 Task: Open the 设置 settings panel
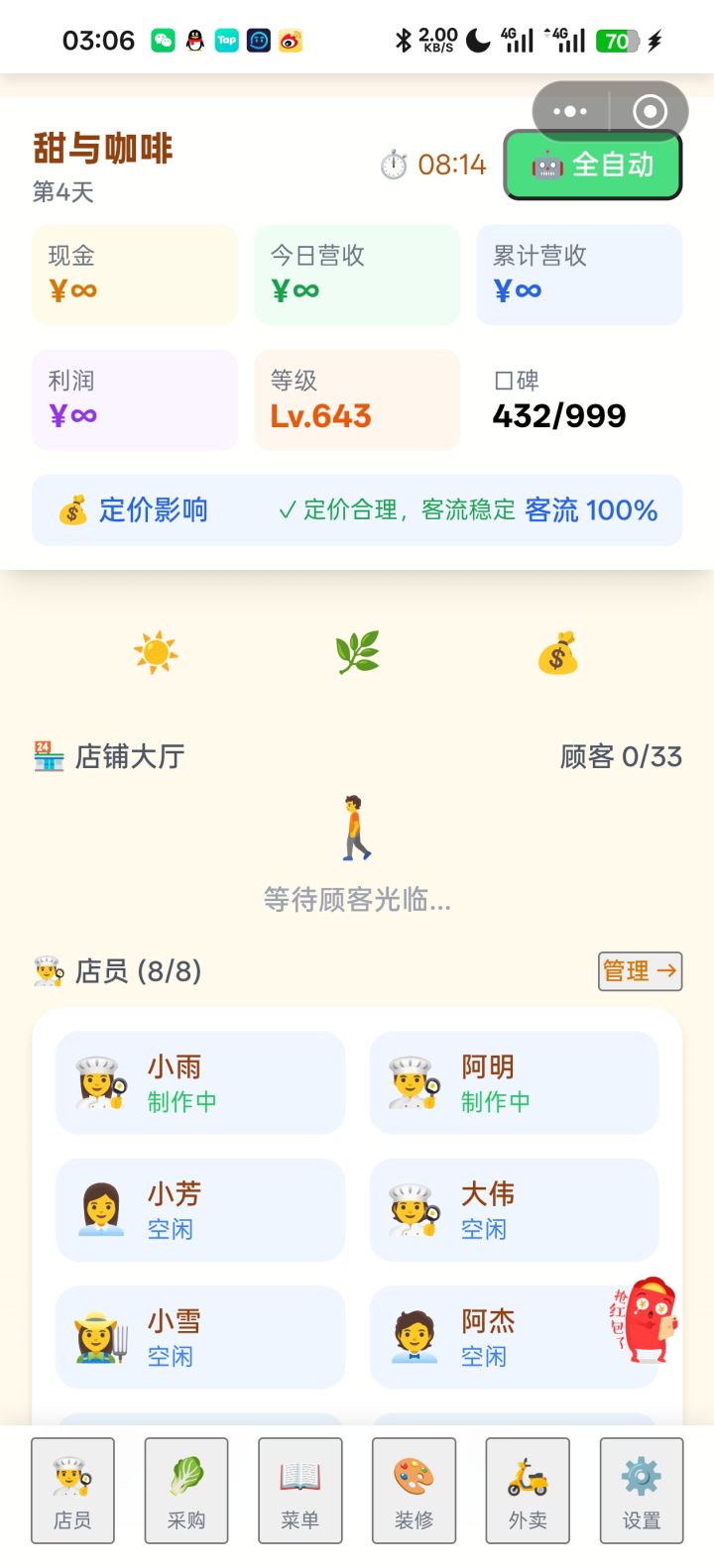(641, 1489)
